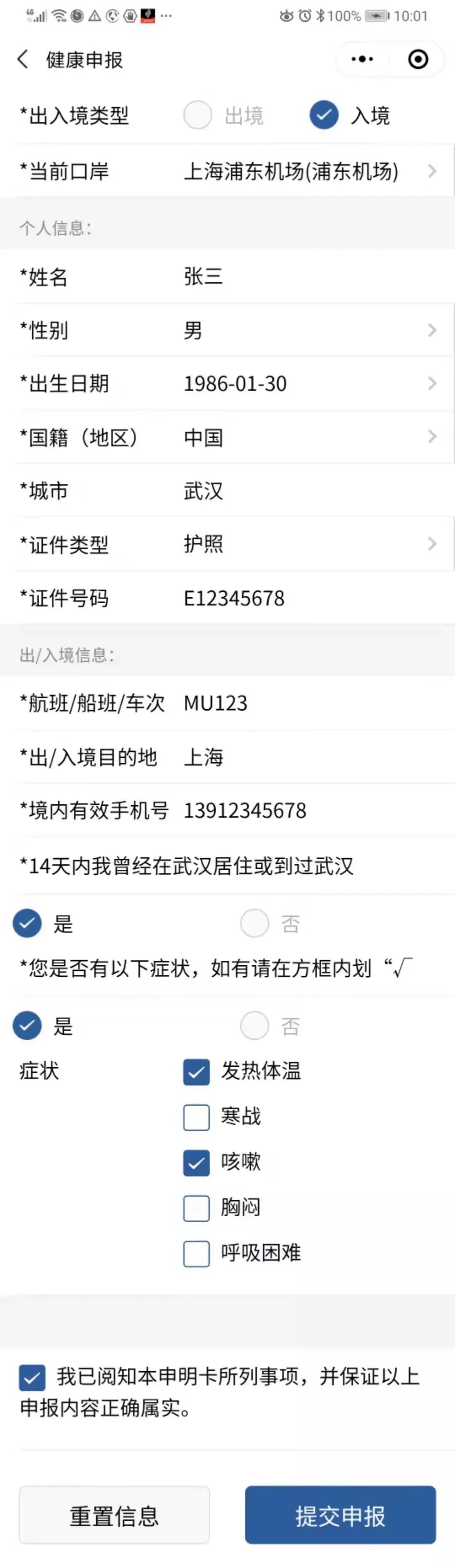Tap 重置信息 to reset the form
455x1568 pixels.
[114, 1515]
